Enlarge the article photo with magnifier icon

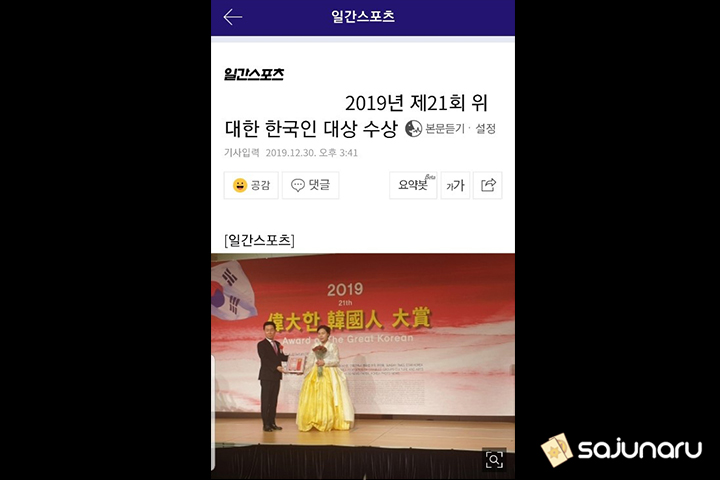pos(494,460)
